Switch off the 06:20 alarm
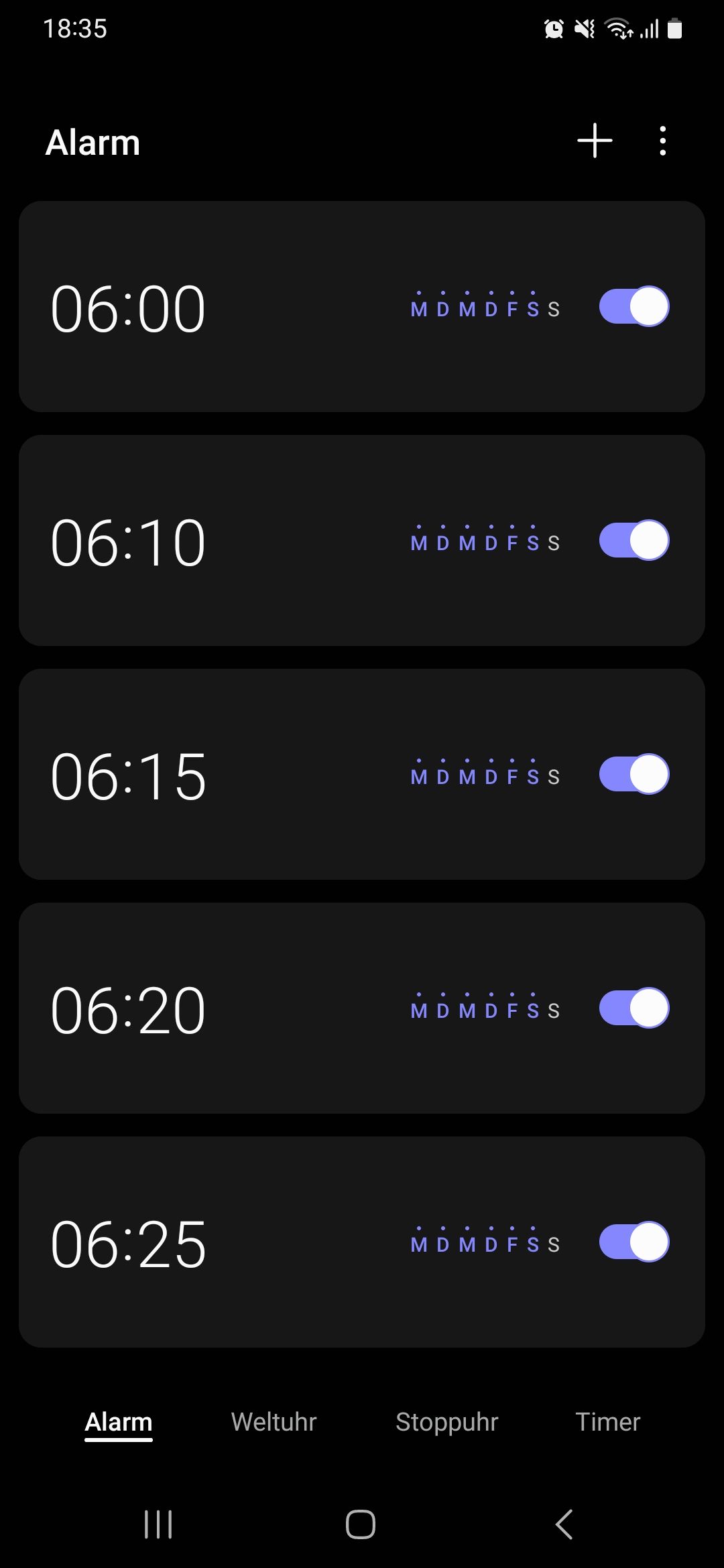 pyautogui.click(x=634, y=1008)
